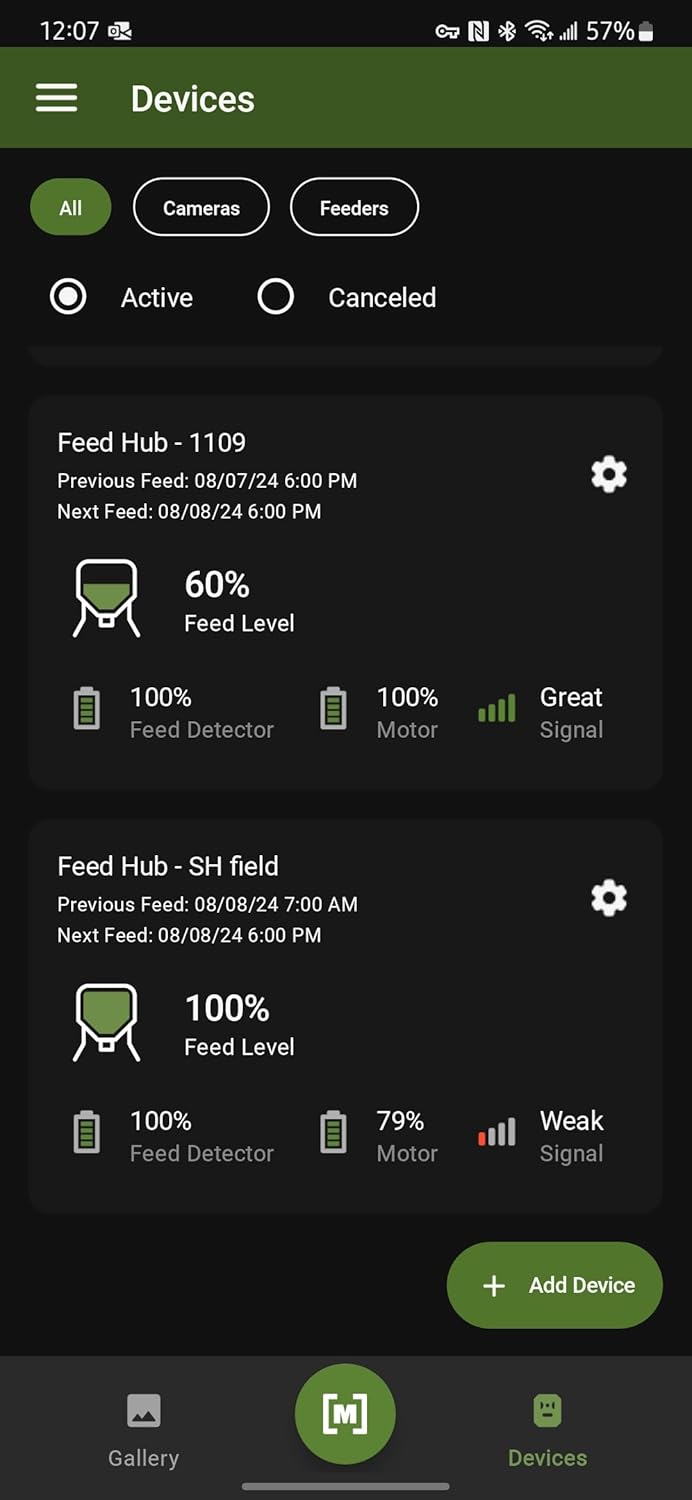
Task: Tap the Add Device button
Action: pos(555,1285)
